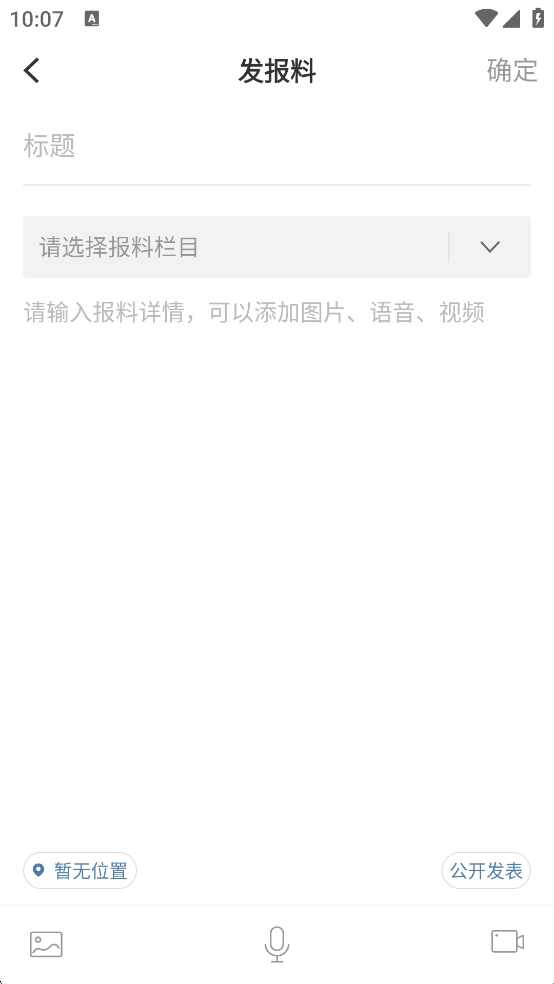Set location via 暂无位置 chip
This screenshot has width=554, height=984.
(x=80, y=870)
